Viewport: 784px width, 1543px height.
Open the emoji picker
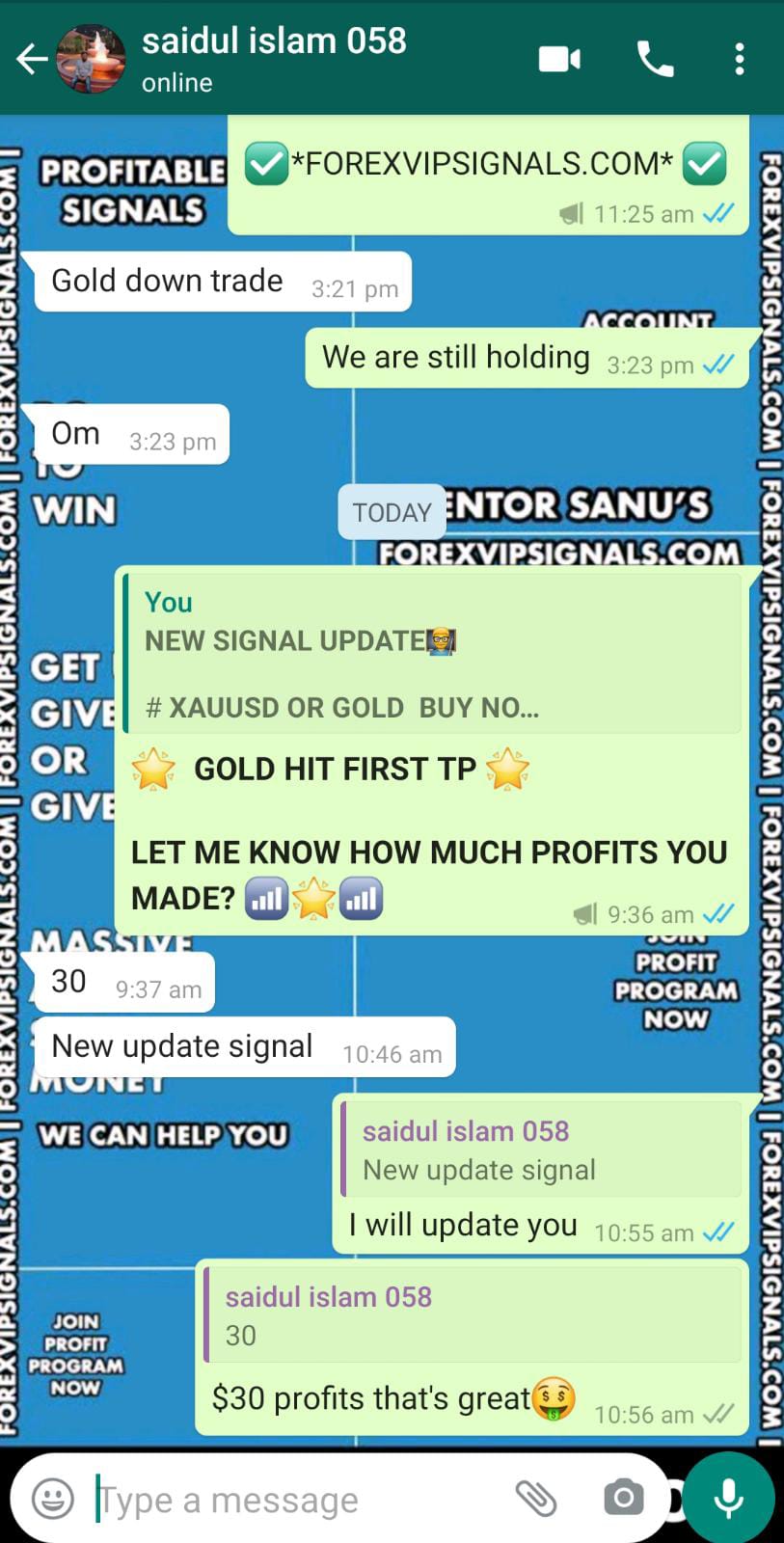pos(53,1499)
